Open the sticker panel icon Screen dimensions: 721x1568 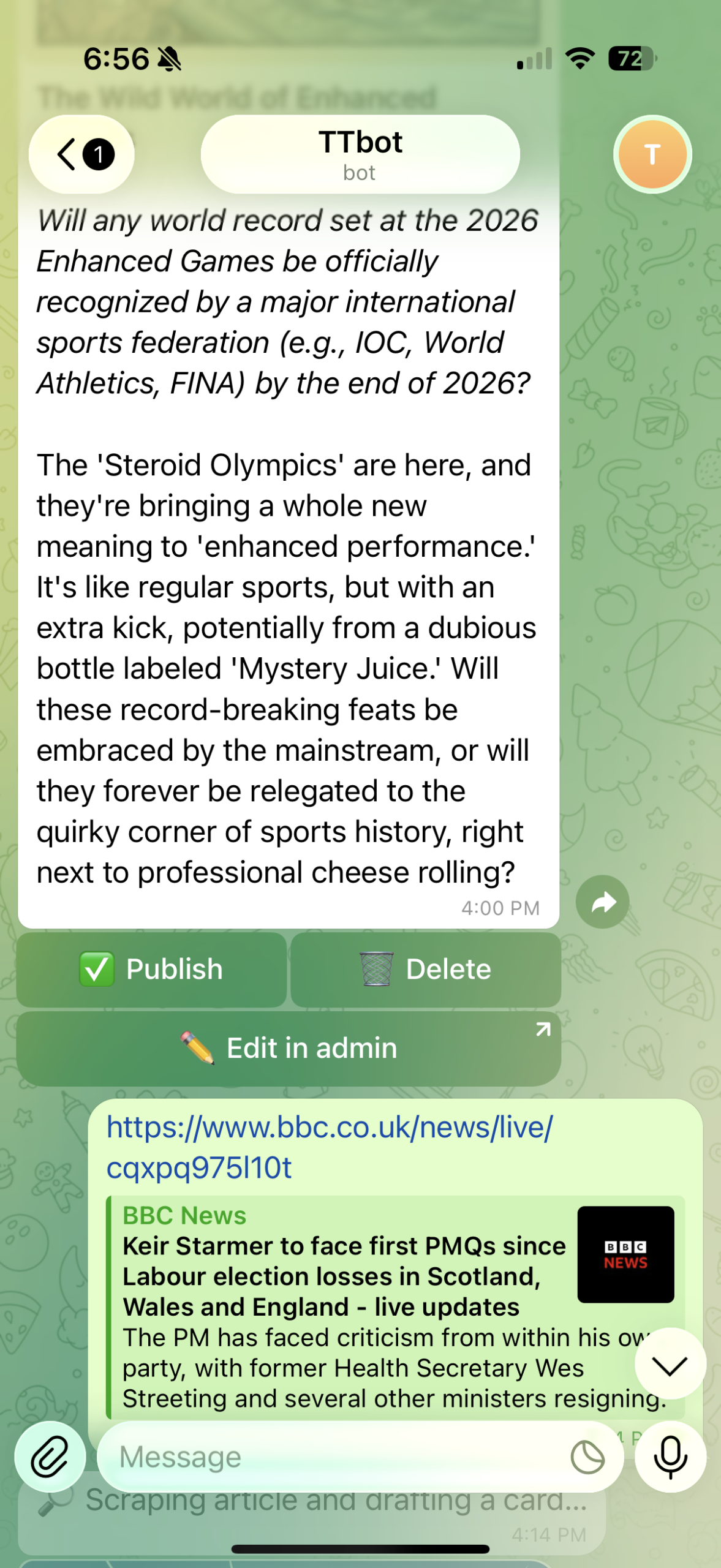coord(587,1457)
